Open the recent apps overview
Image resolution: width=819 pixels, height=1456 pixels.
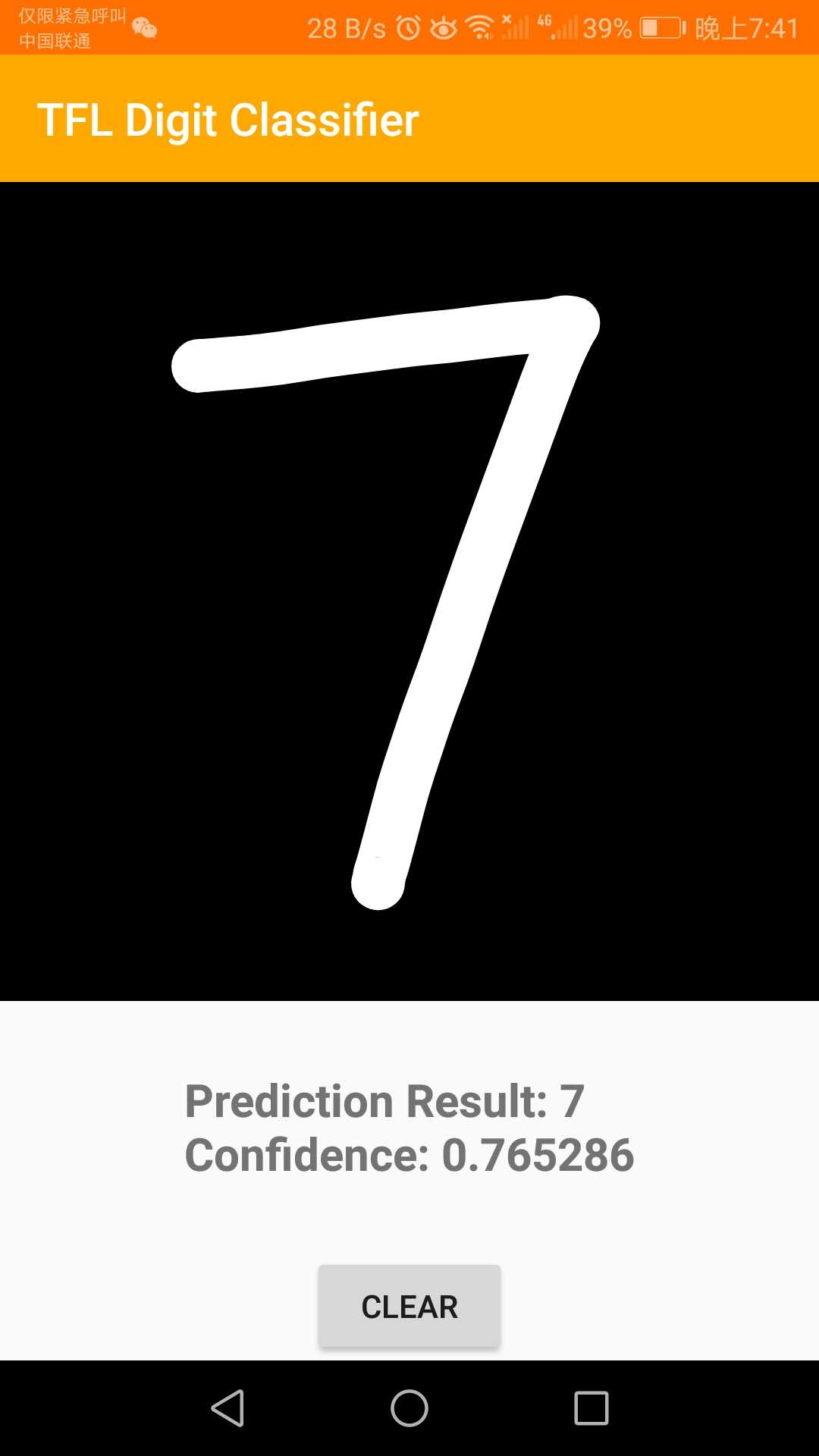pos(591,1408)
